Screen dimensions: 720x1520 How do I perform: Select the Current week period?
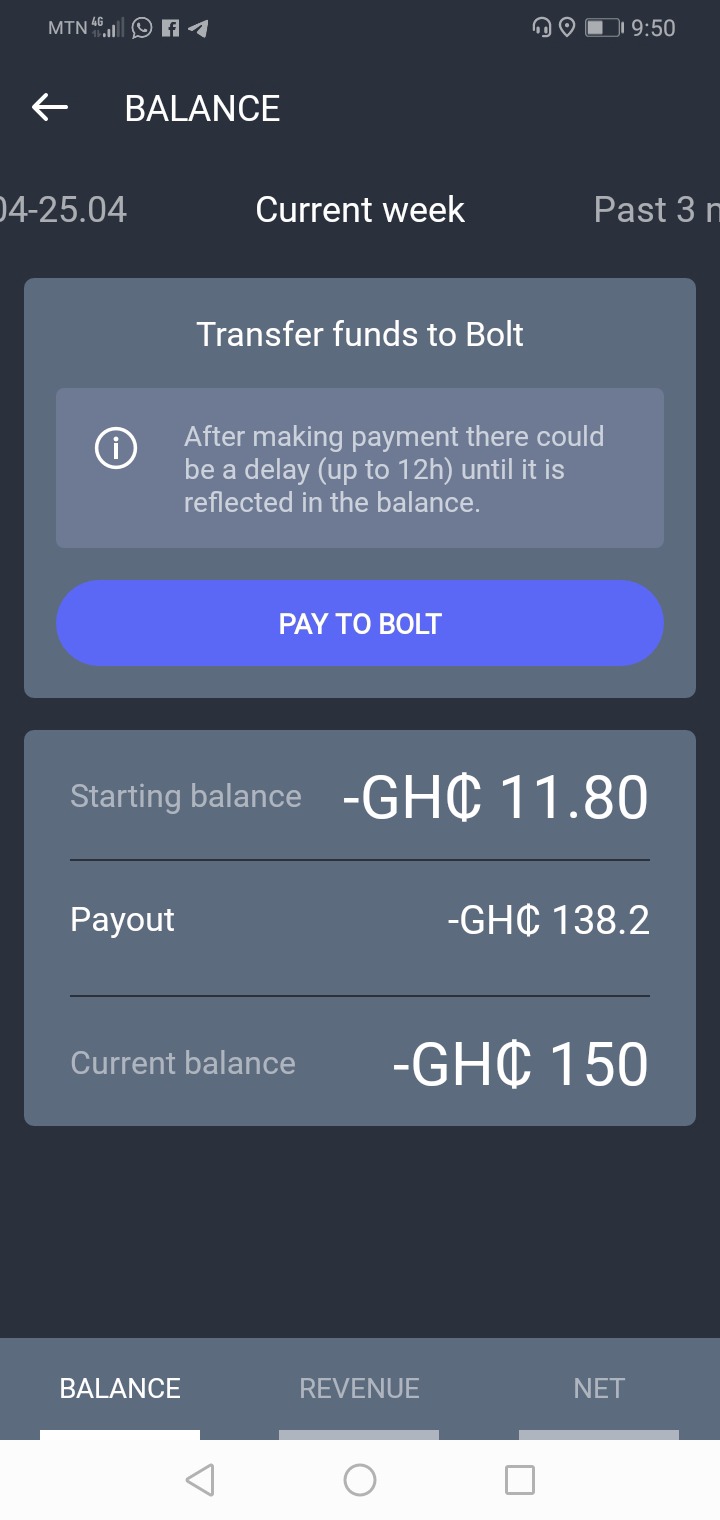pos(360,210)
